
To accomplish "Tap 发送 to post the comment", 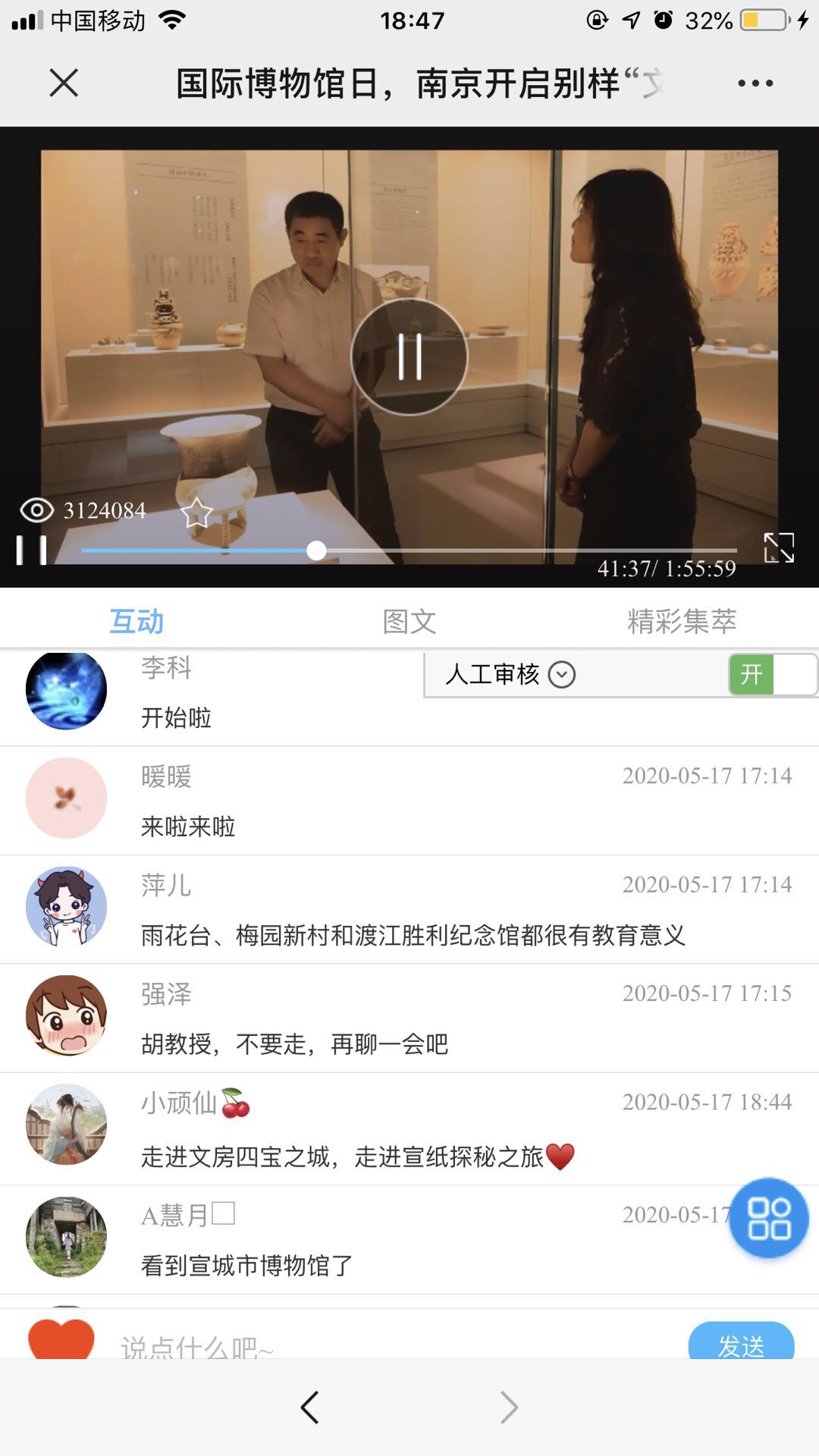I will [x=741, y=1344].
